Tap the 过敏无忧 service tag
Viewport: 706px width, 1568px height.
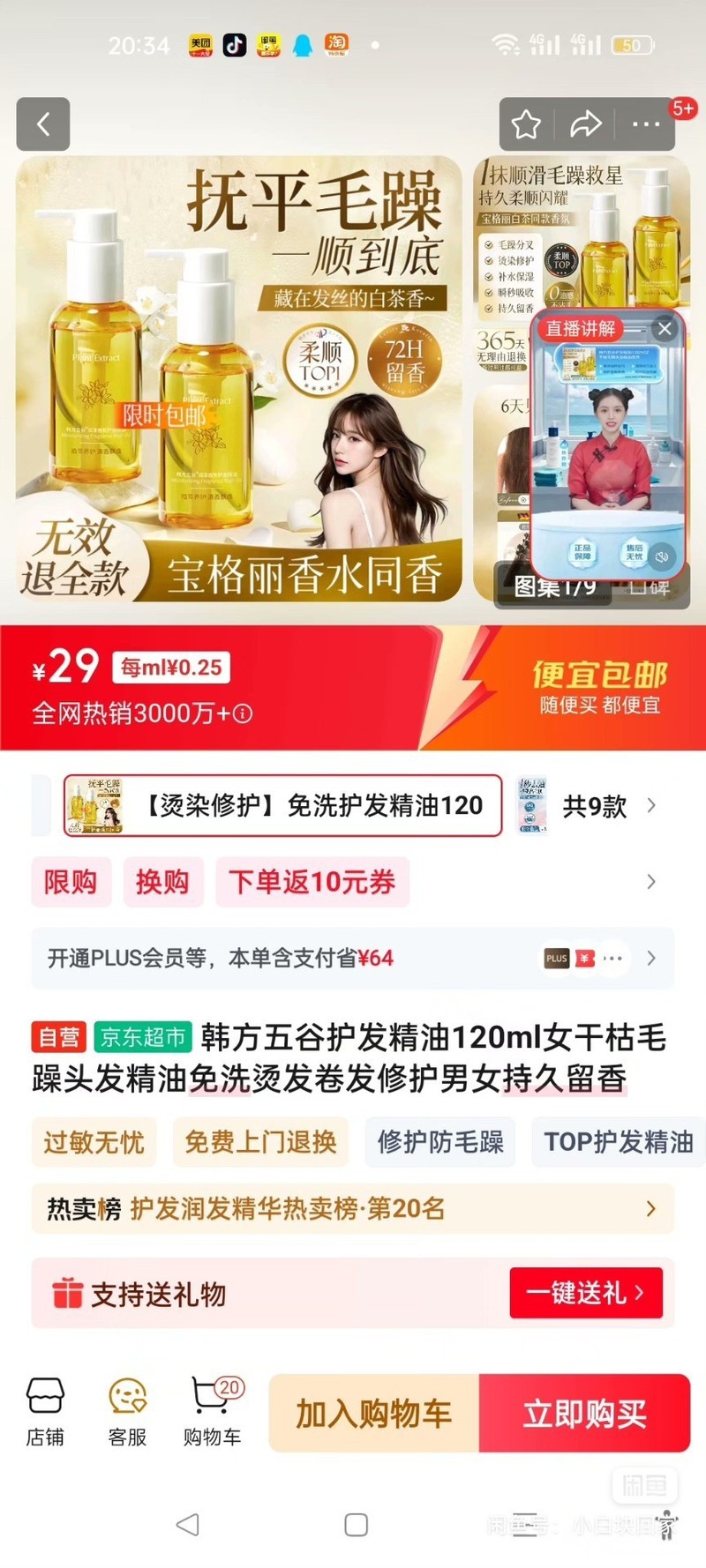click(94, 1142)
